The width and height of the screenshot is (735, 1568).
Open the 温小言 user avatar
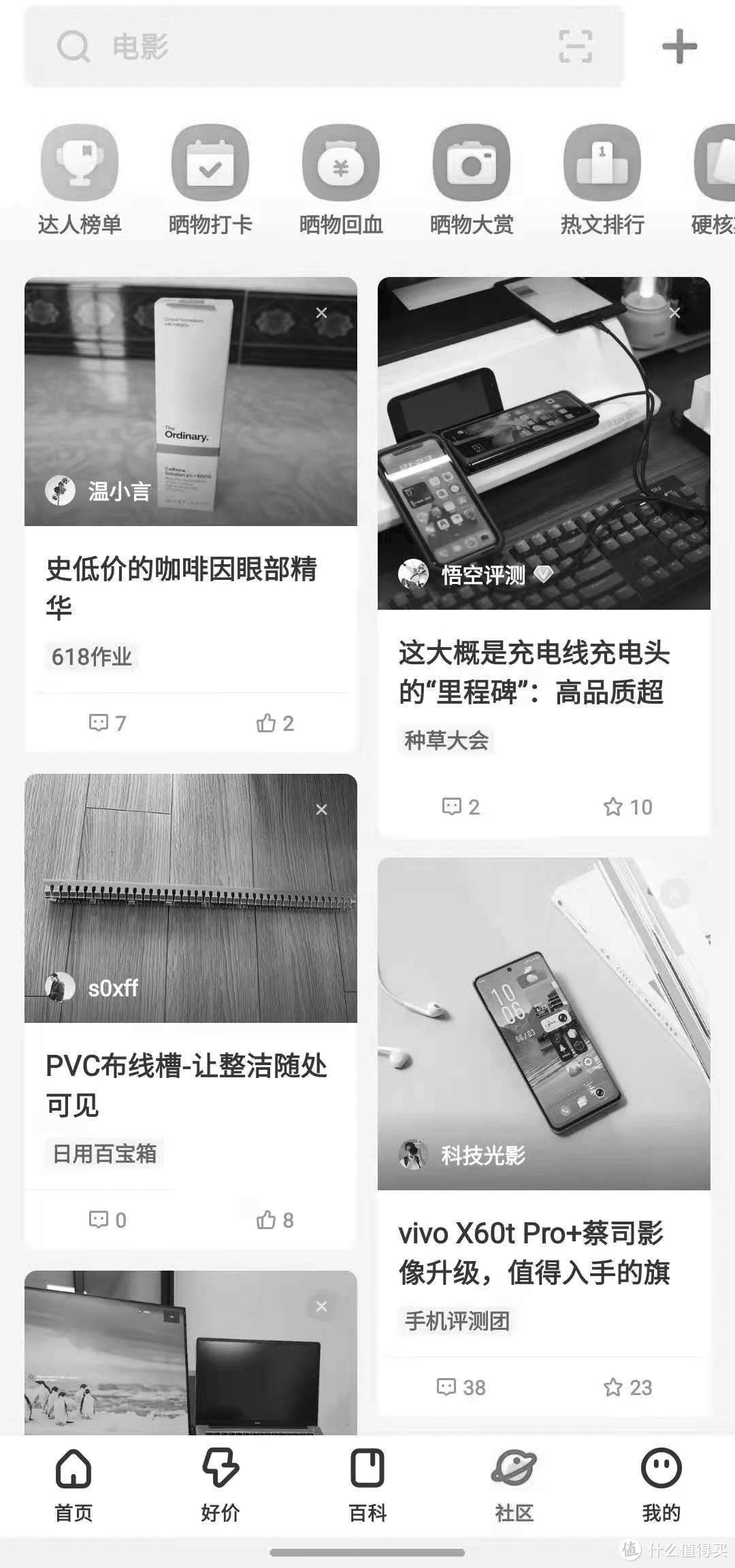[60, 490]
